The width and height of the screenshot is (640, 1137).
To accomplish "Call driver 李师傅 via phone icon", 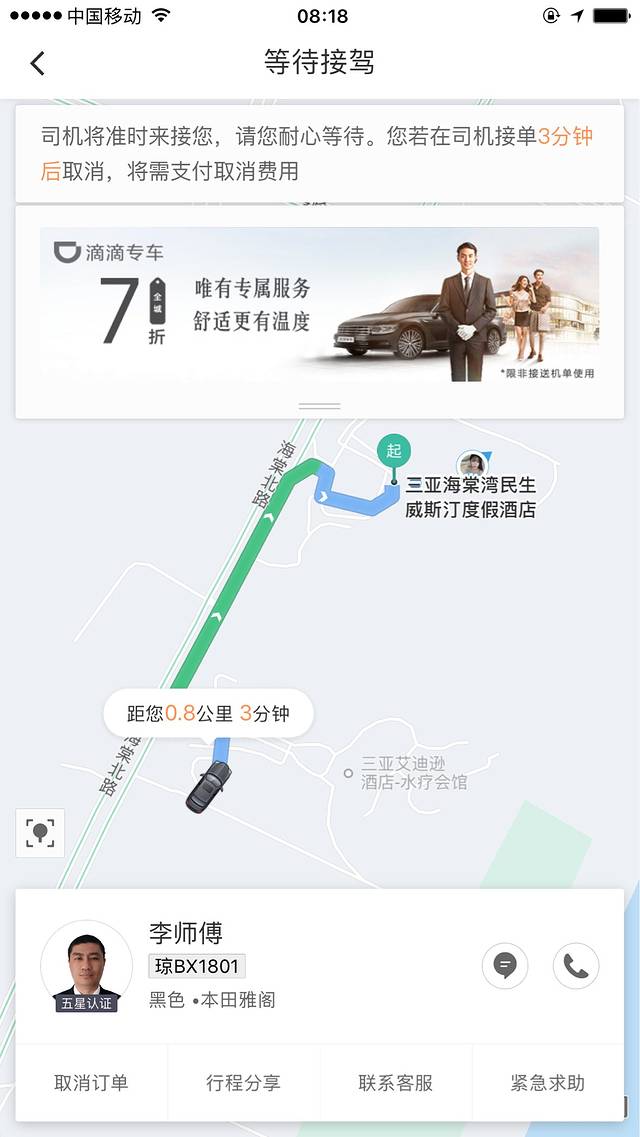I will (576, 966).
